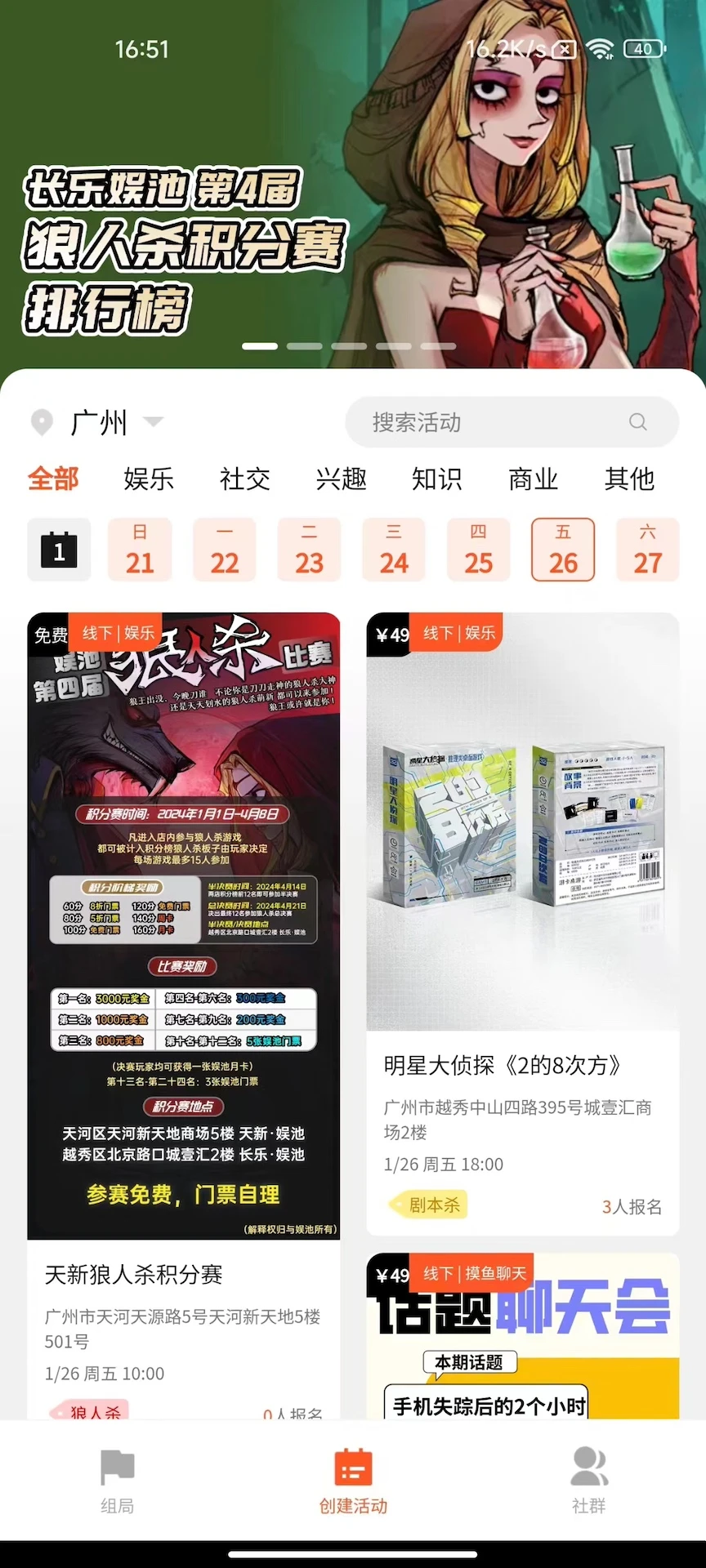Viewport: 706px width, 1568px height.
Task: Switch to the 社交 category tab
Action: [244, 479]
